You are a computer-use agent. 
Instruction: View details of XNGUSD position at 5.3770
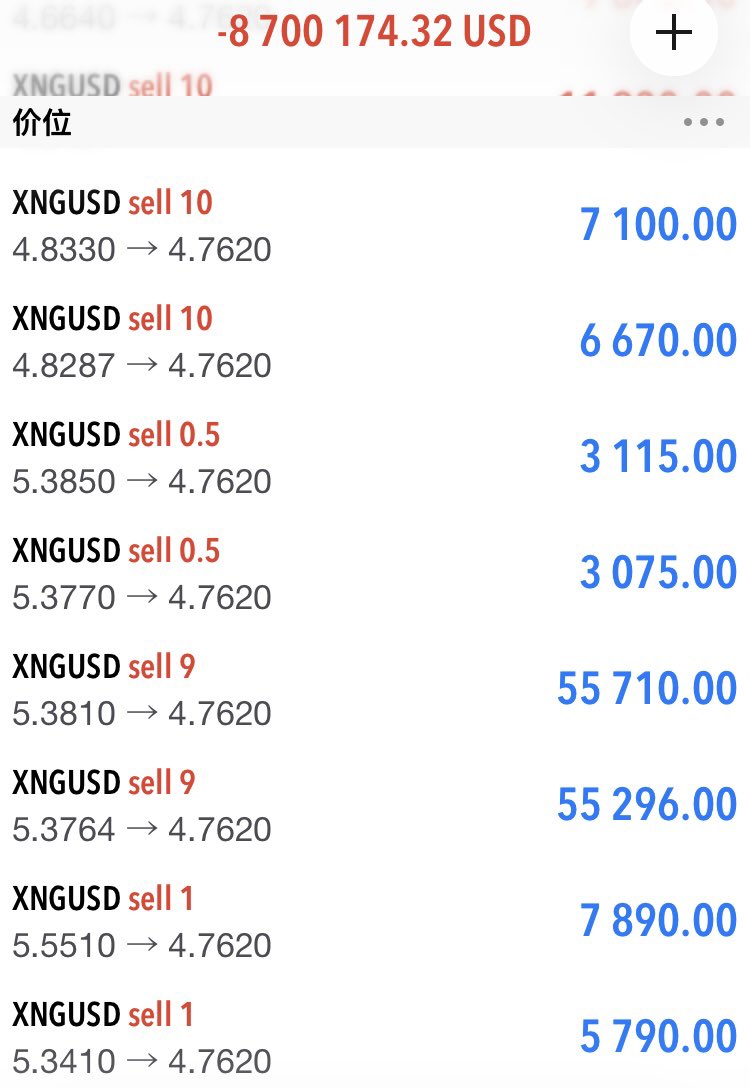375,573
